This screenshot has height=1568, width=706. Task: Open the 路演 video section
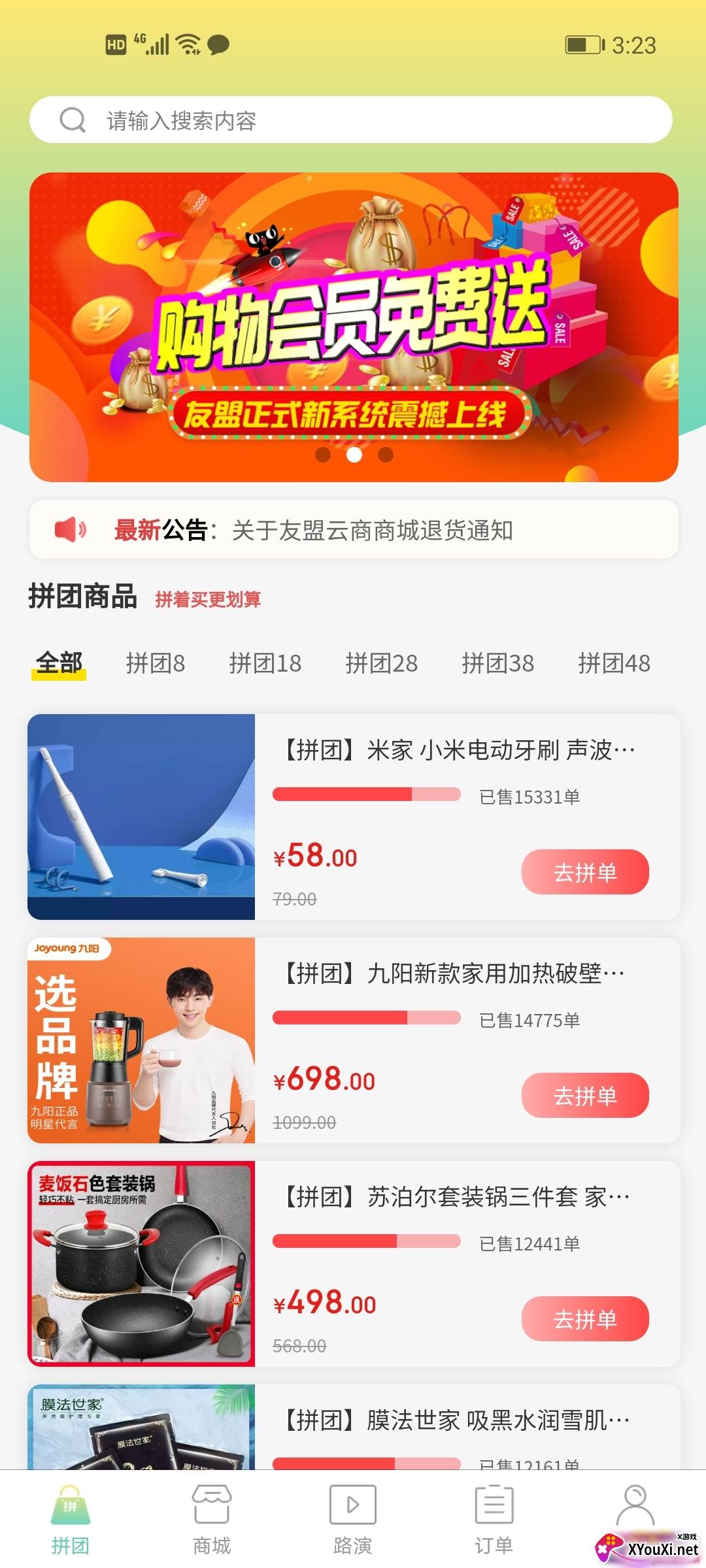pos(352,1516)
